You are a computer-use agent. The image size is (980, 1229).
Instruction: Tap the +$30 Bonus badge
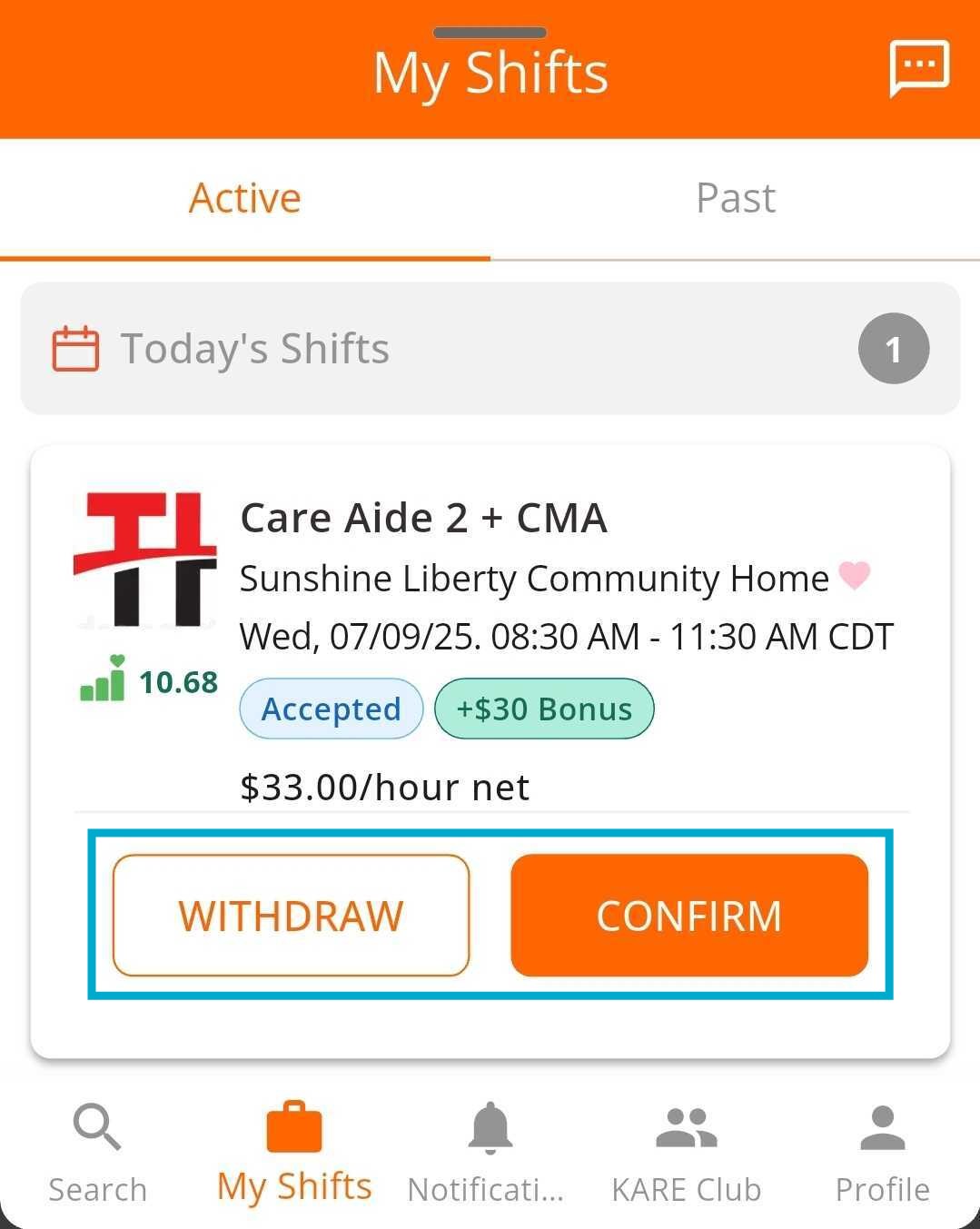click(544, 709)
